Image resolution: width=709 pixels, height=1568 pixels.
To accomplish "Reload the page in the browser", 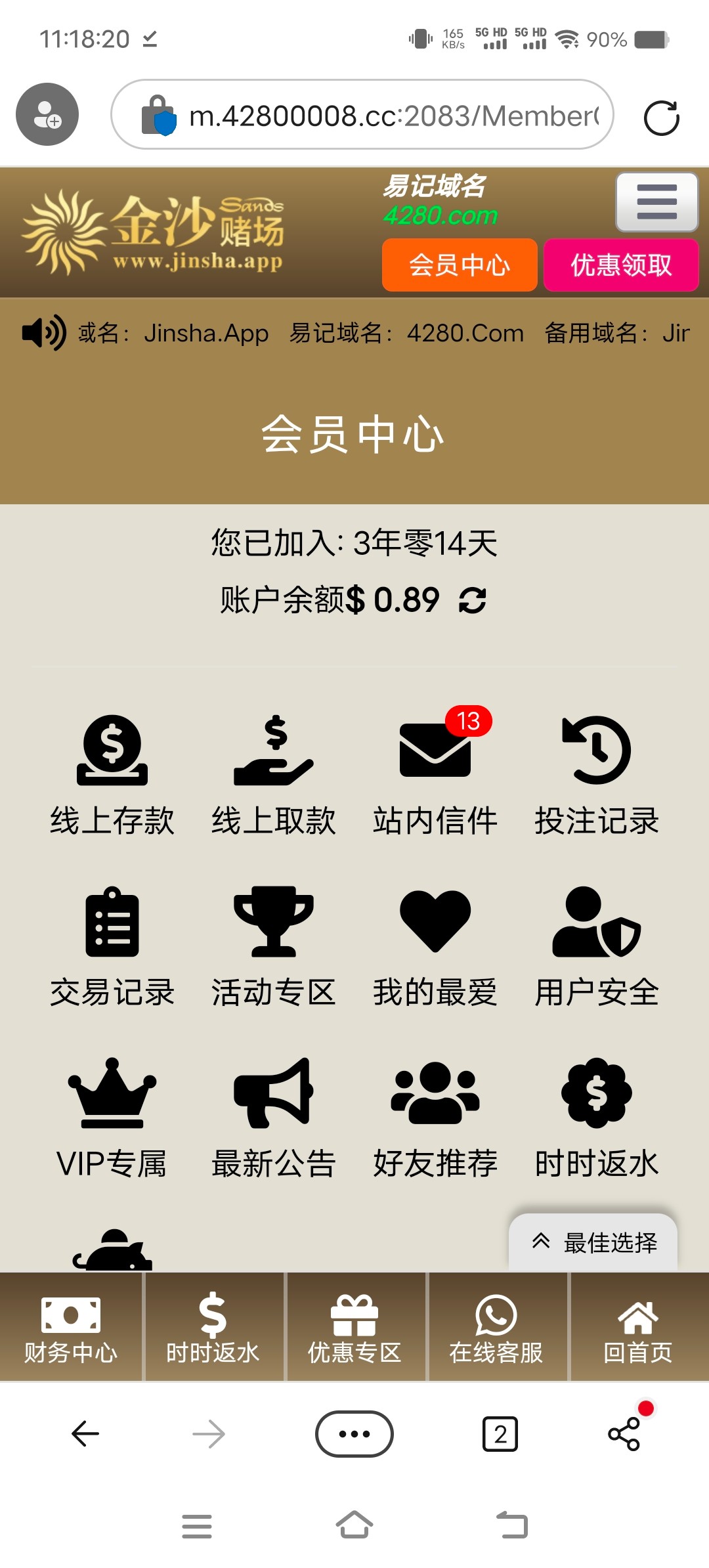I will (x=661, y=118).
